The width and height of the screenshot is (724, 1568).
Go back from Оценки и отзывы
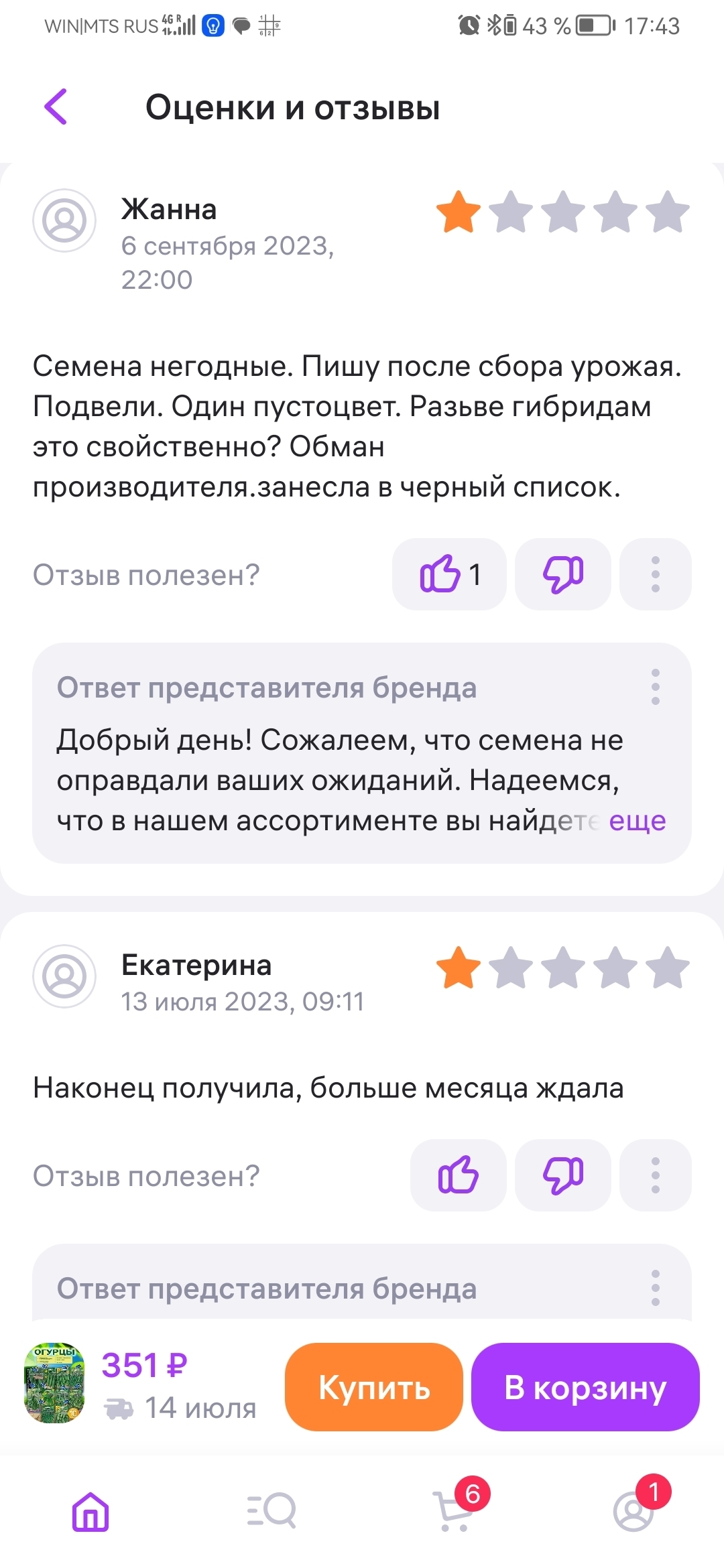(56, 107)
